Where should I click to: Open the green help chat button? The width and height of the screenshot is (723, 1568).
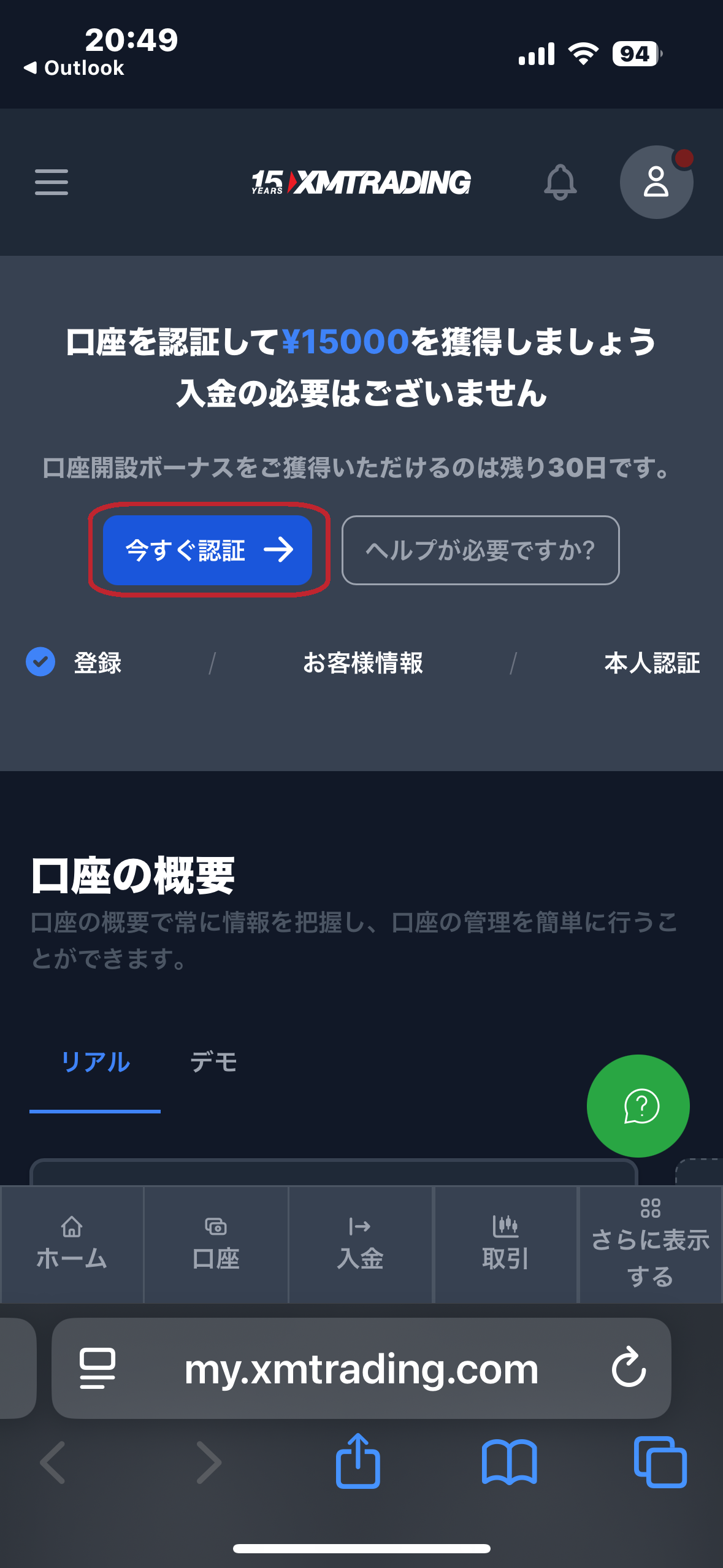[x=638, y=1105]
